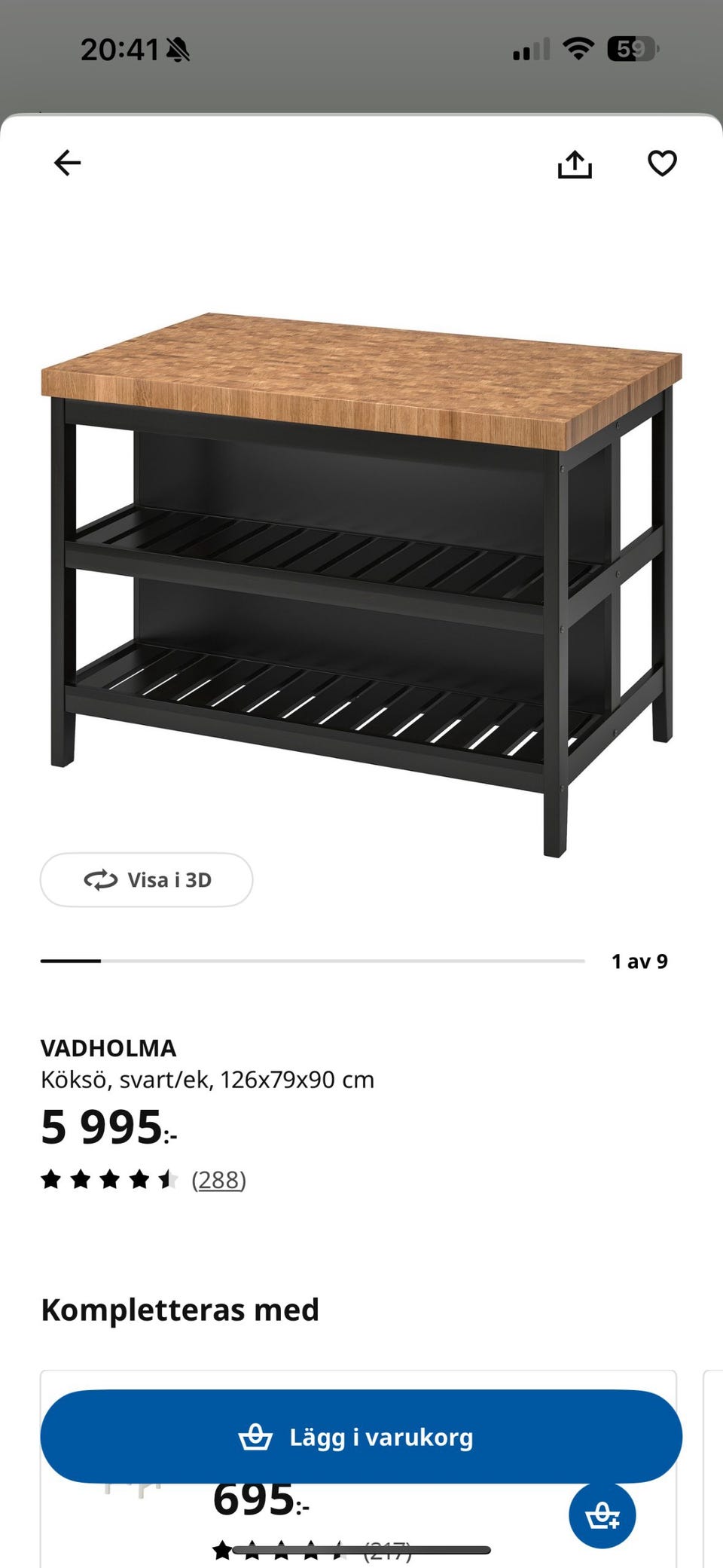Tap Lägg i varukorg button
This screenshot has width=723, height=1568.
(x=361, y=1437)
